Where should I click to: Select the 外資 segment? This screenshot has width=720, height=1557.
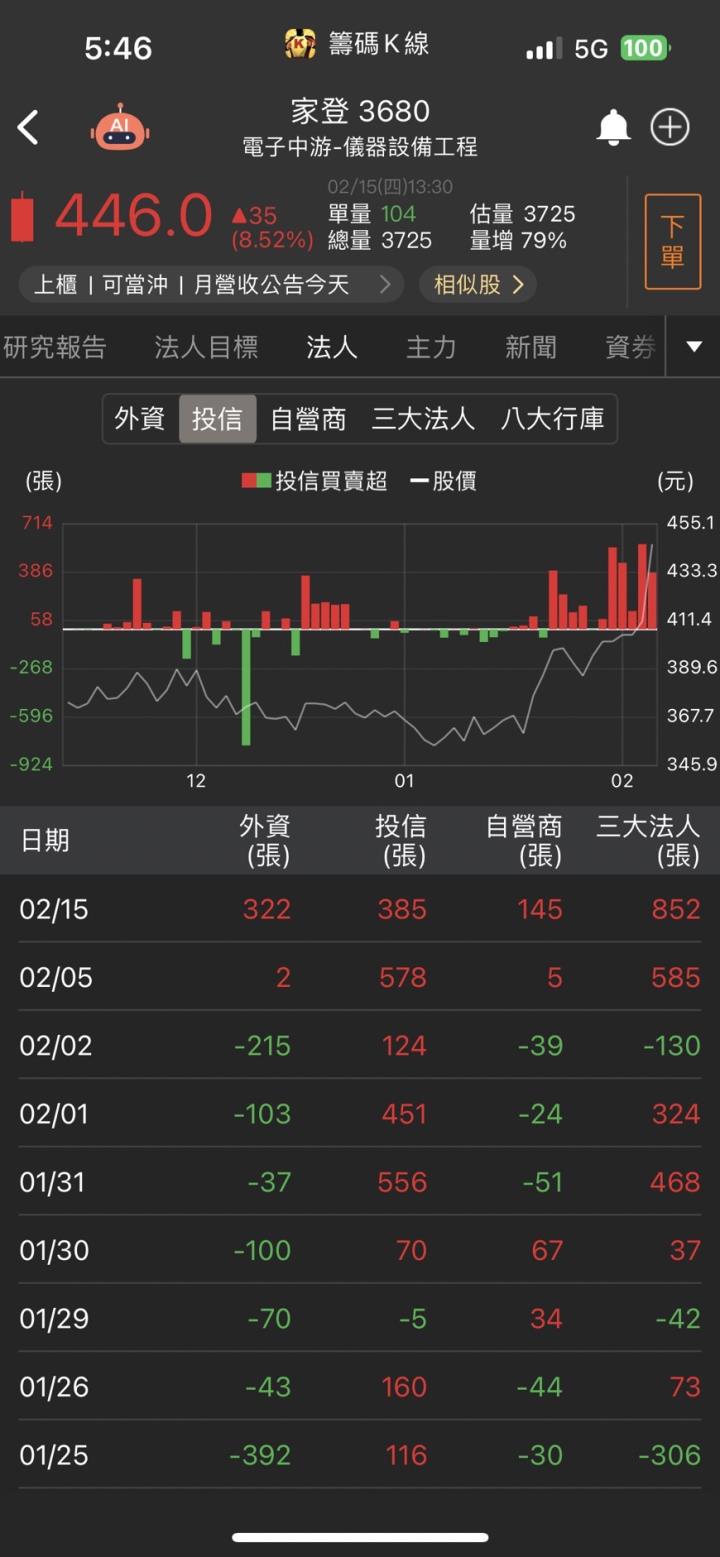pyautogui.click(x=140, y=418)
